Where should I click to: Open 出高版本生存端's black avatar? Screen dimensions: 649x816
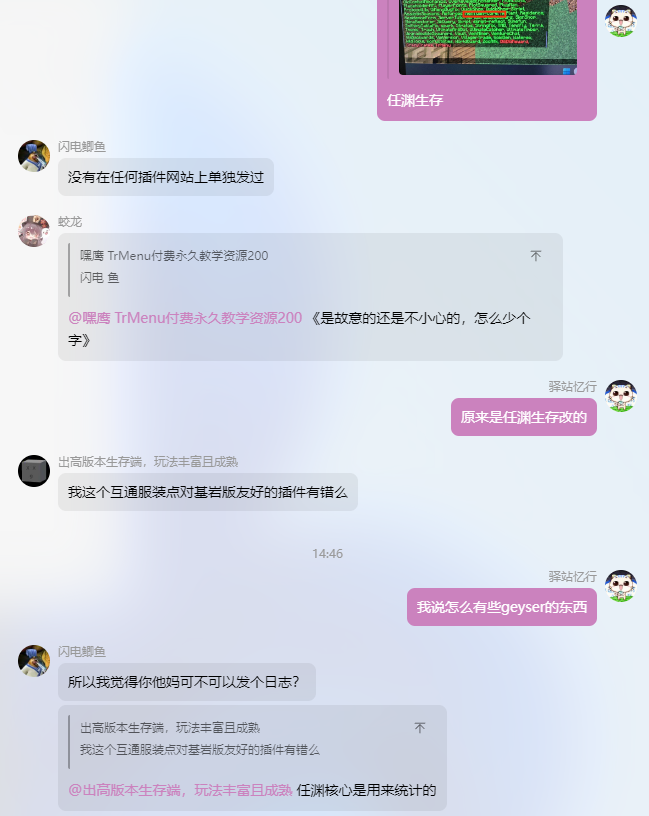tap(34, 471)
